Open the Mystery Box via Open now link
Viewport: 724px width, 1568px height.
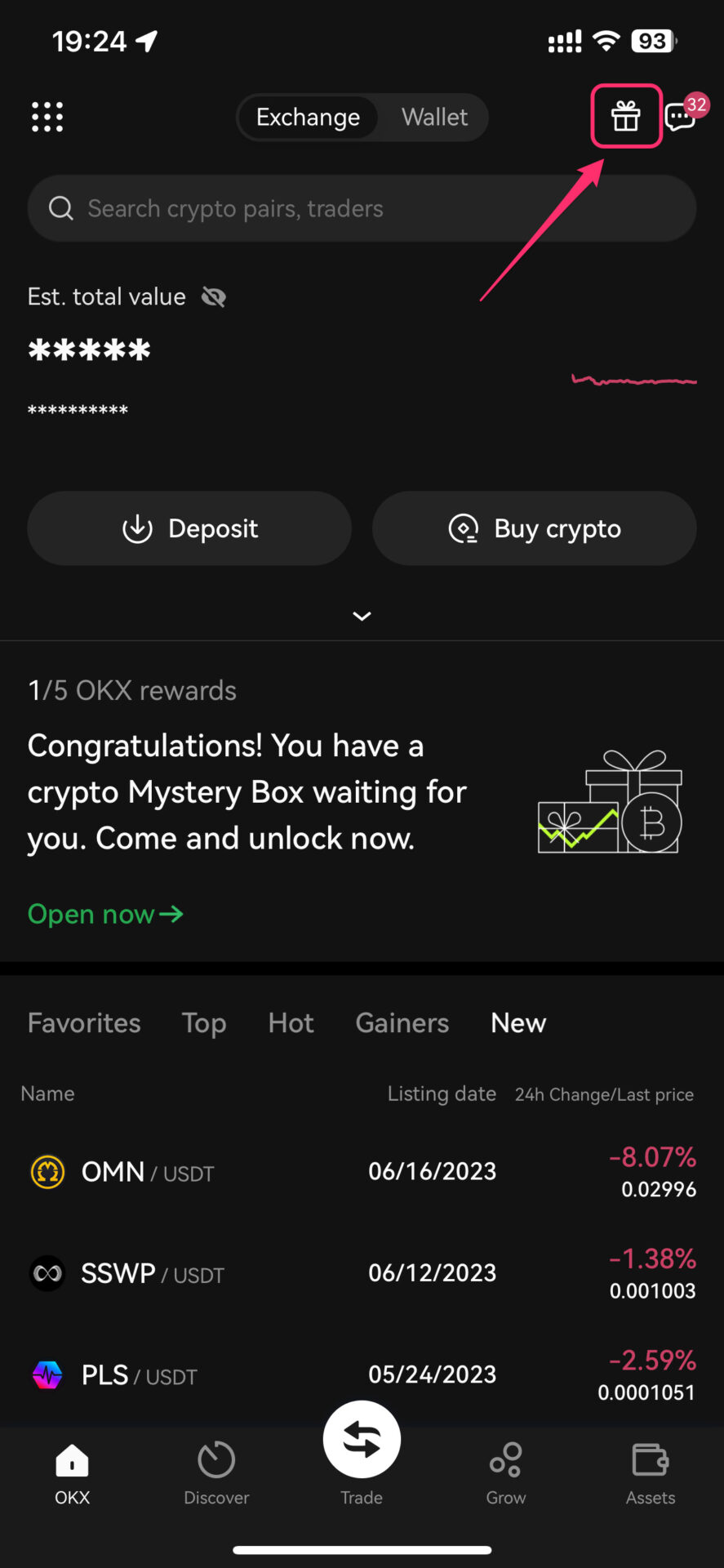104,913
